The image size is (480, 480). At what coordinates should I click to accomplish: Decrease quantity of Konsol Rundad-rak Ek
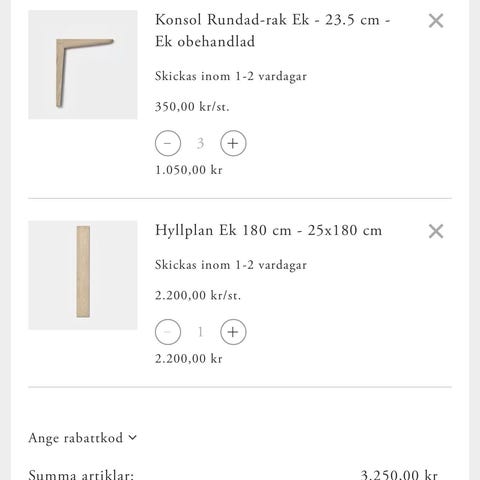tap(168, 143)
